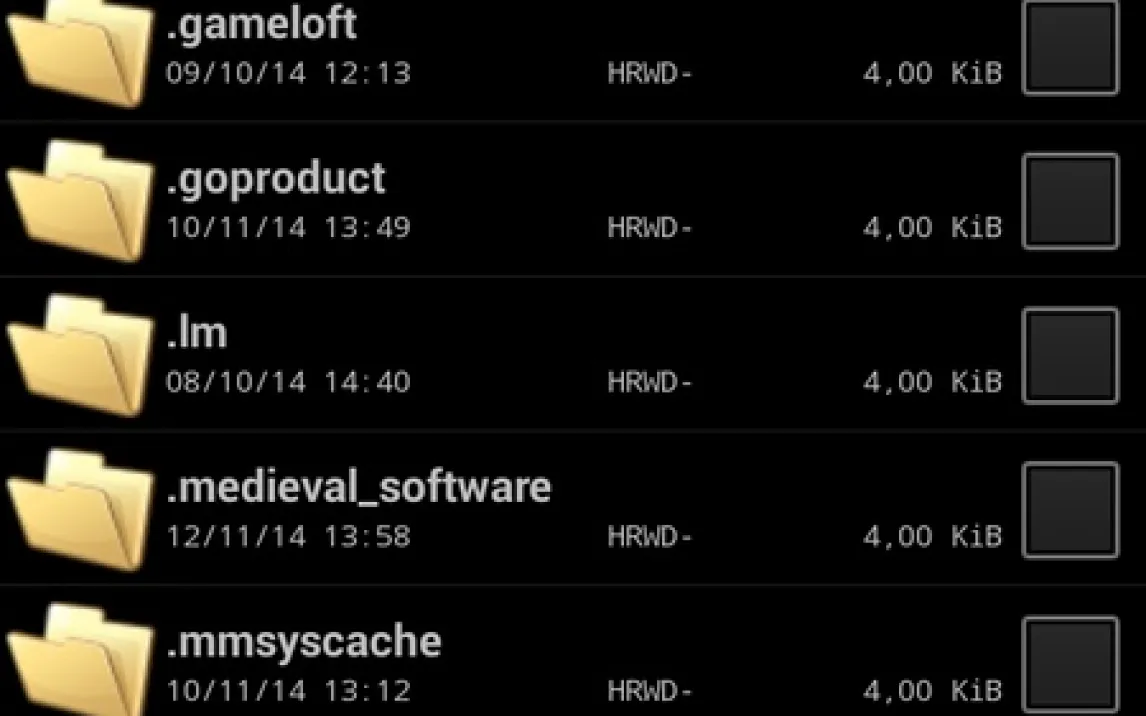Select the .mmsyscache folder checkbox

[x=1070, y=662]
